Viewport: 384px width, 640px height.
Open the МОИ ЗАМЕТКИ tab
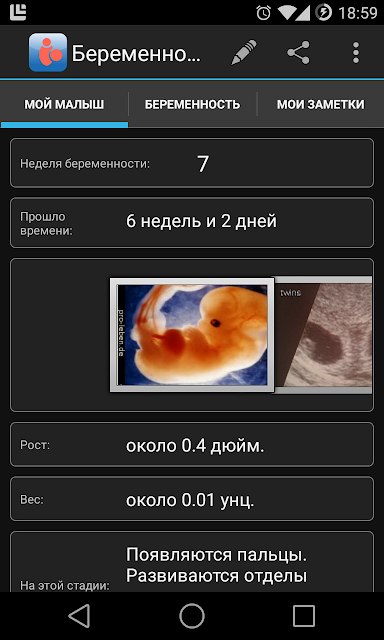(x=320, y=104)
